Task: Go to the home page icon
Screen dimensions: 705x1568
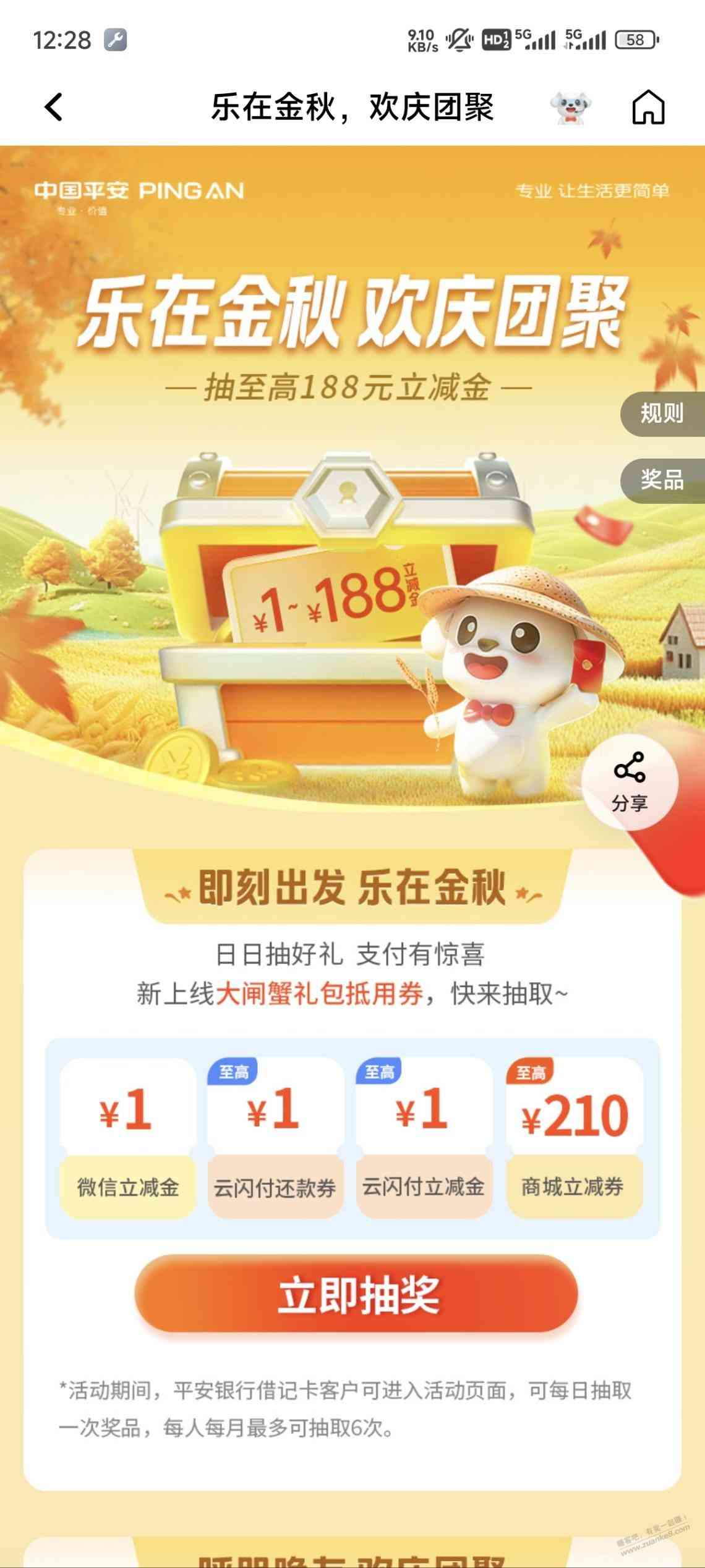Action: 647,108
